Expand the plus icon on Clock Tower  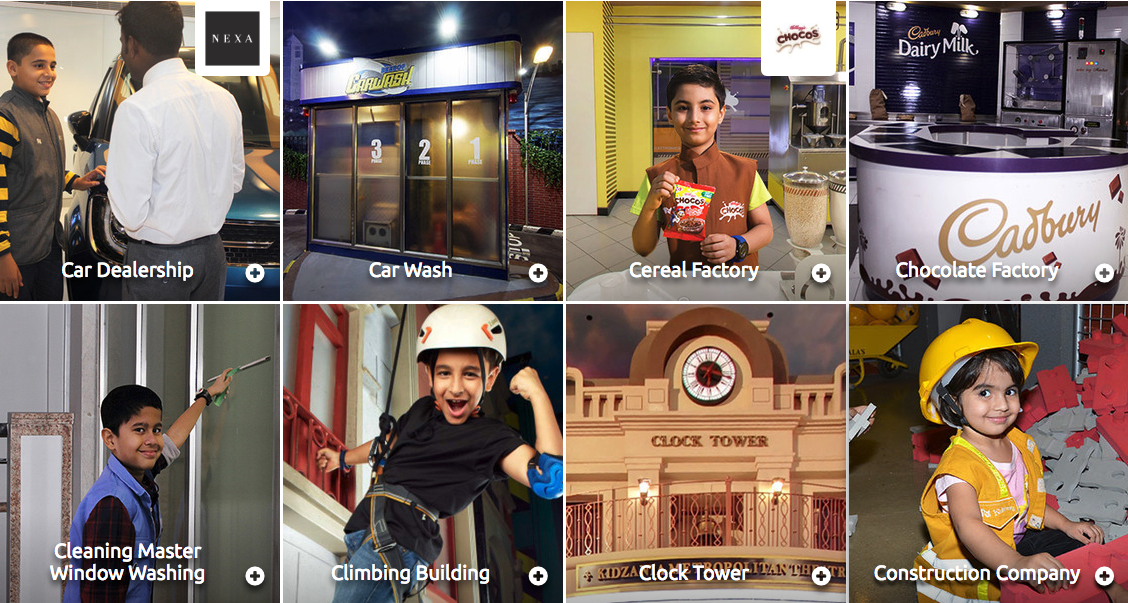[821, 576]
